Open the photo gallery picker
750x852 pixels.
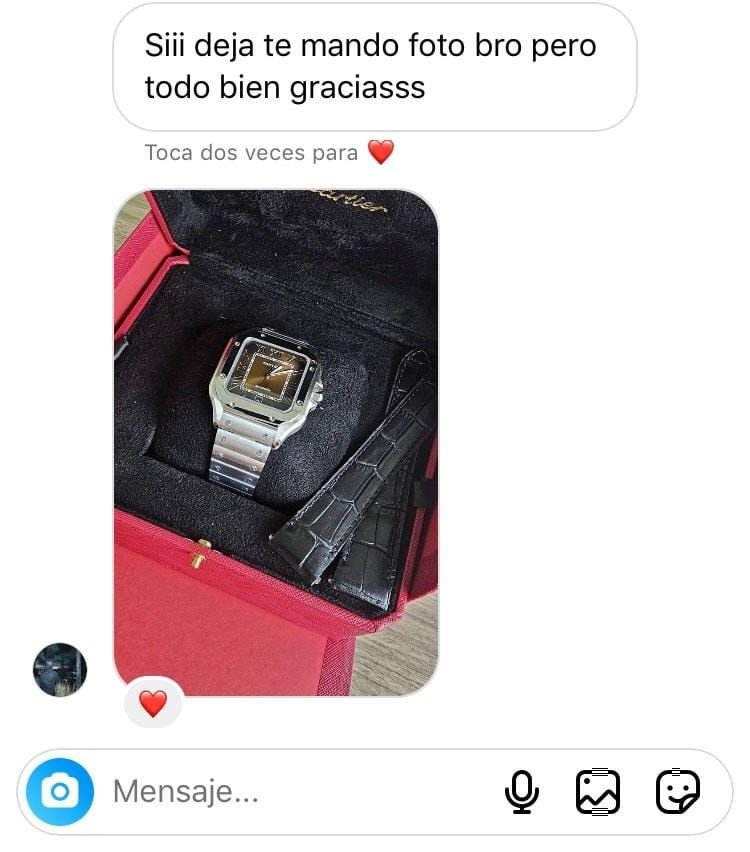[598, 793]
